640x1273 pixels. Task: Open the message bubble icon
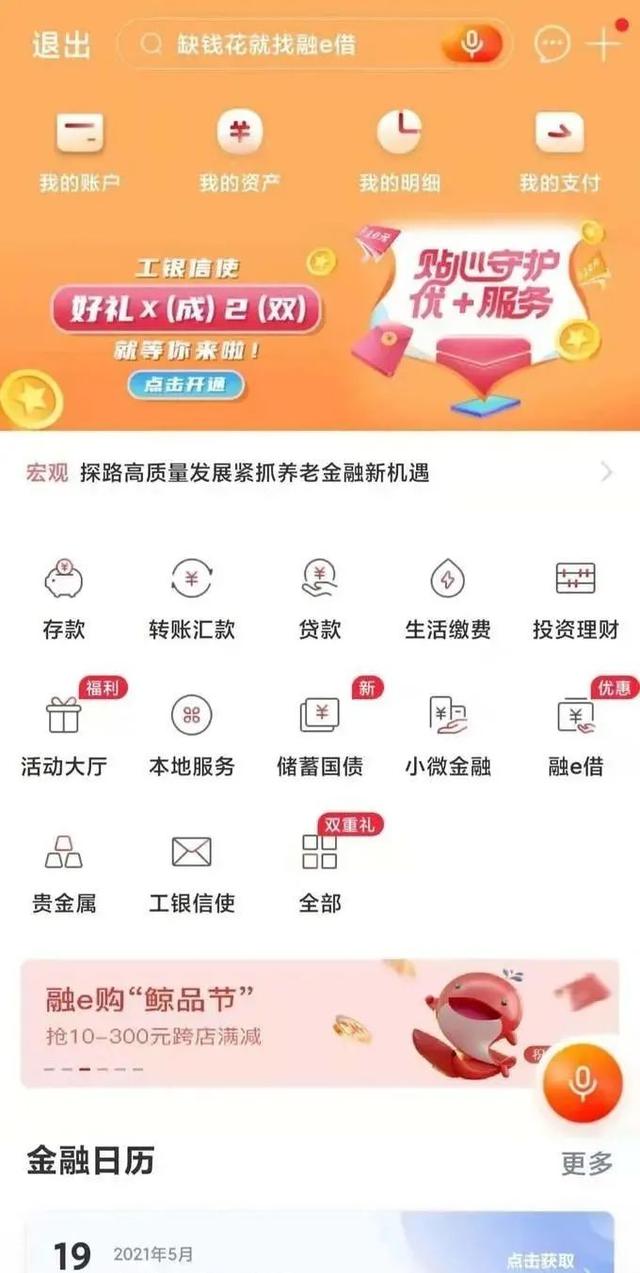coord(552,44)
